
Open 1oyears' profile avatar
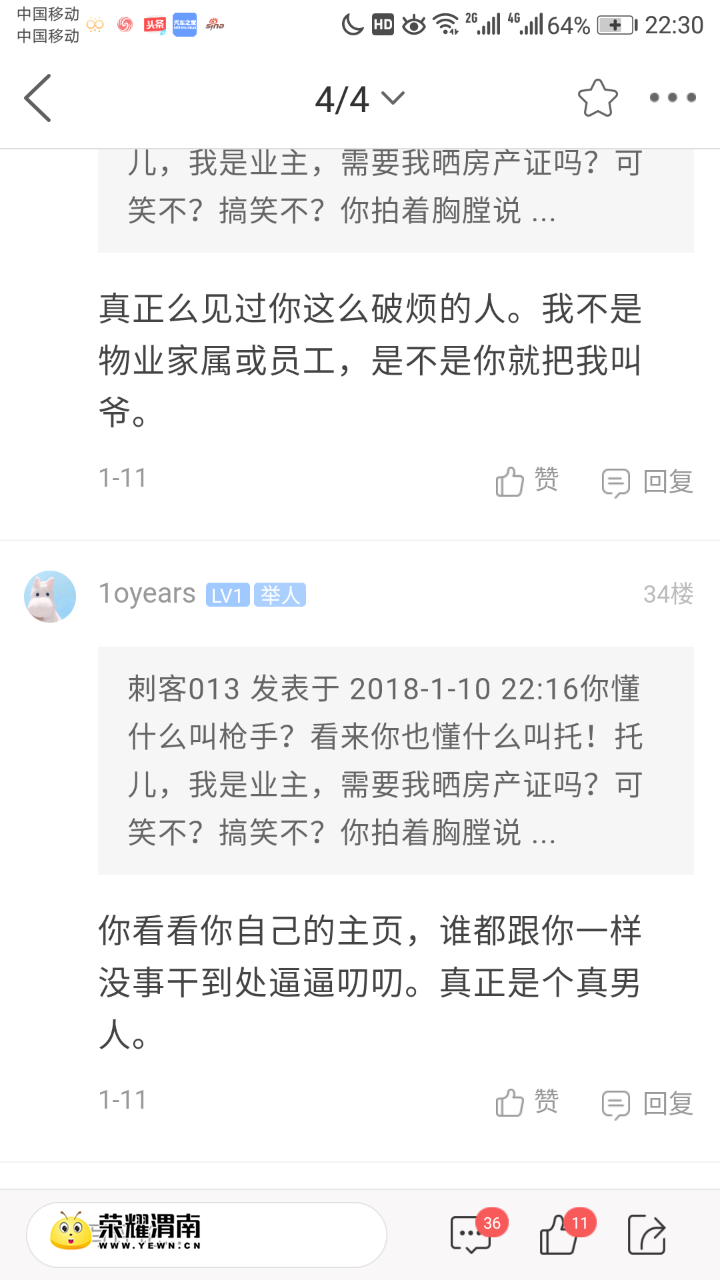[50, 597]
